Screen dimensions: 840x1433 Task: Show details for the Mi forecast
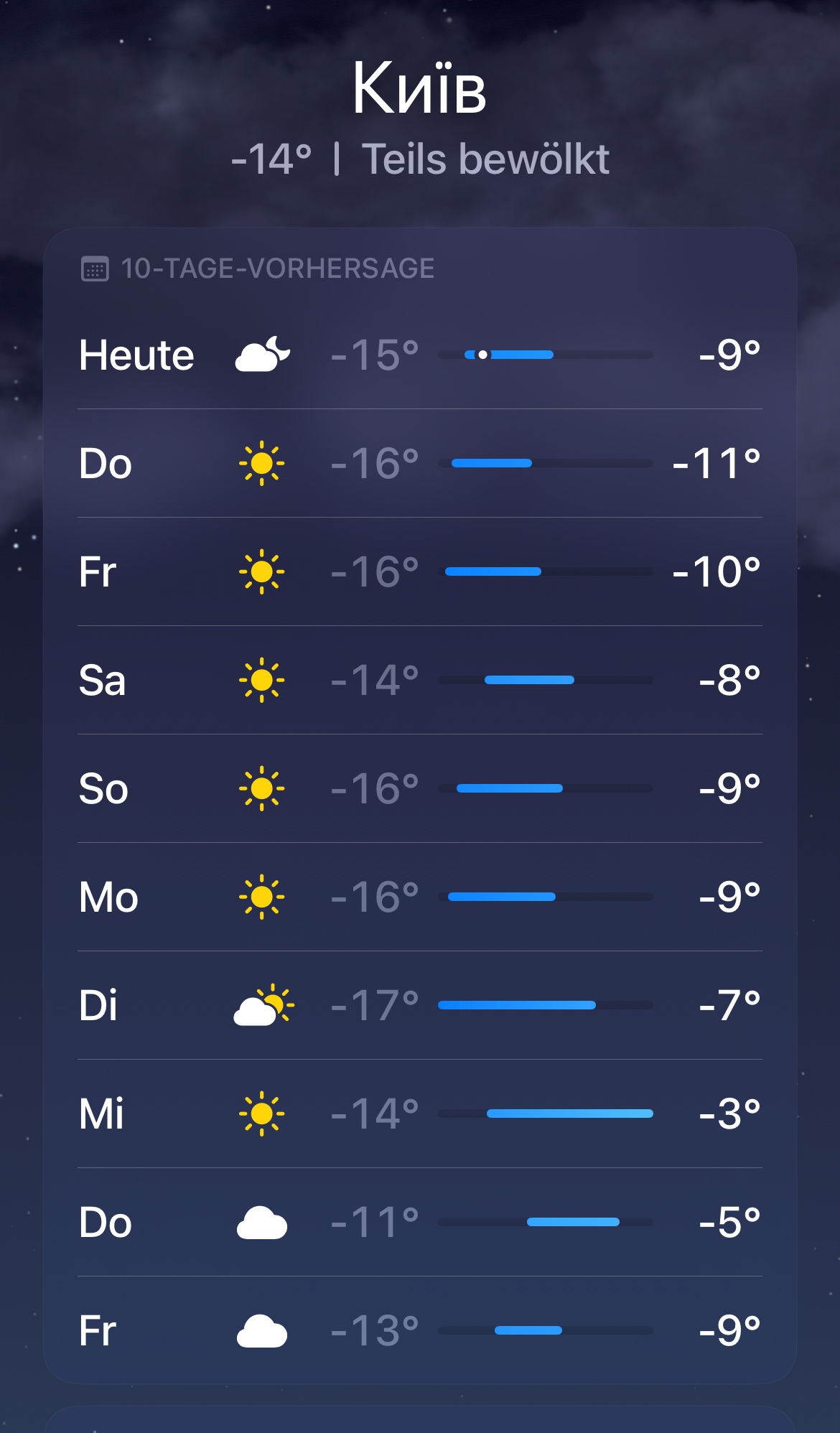click(420, 1114)
